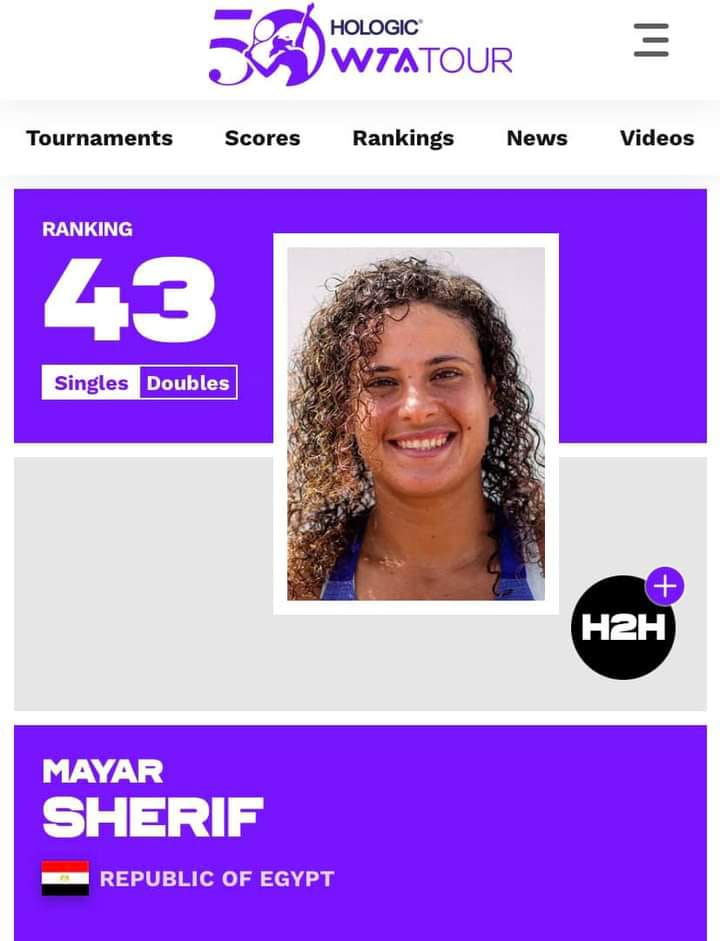Open the H2H comparison button
This screenshot has height=941, width=720.
coord(623,628)
